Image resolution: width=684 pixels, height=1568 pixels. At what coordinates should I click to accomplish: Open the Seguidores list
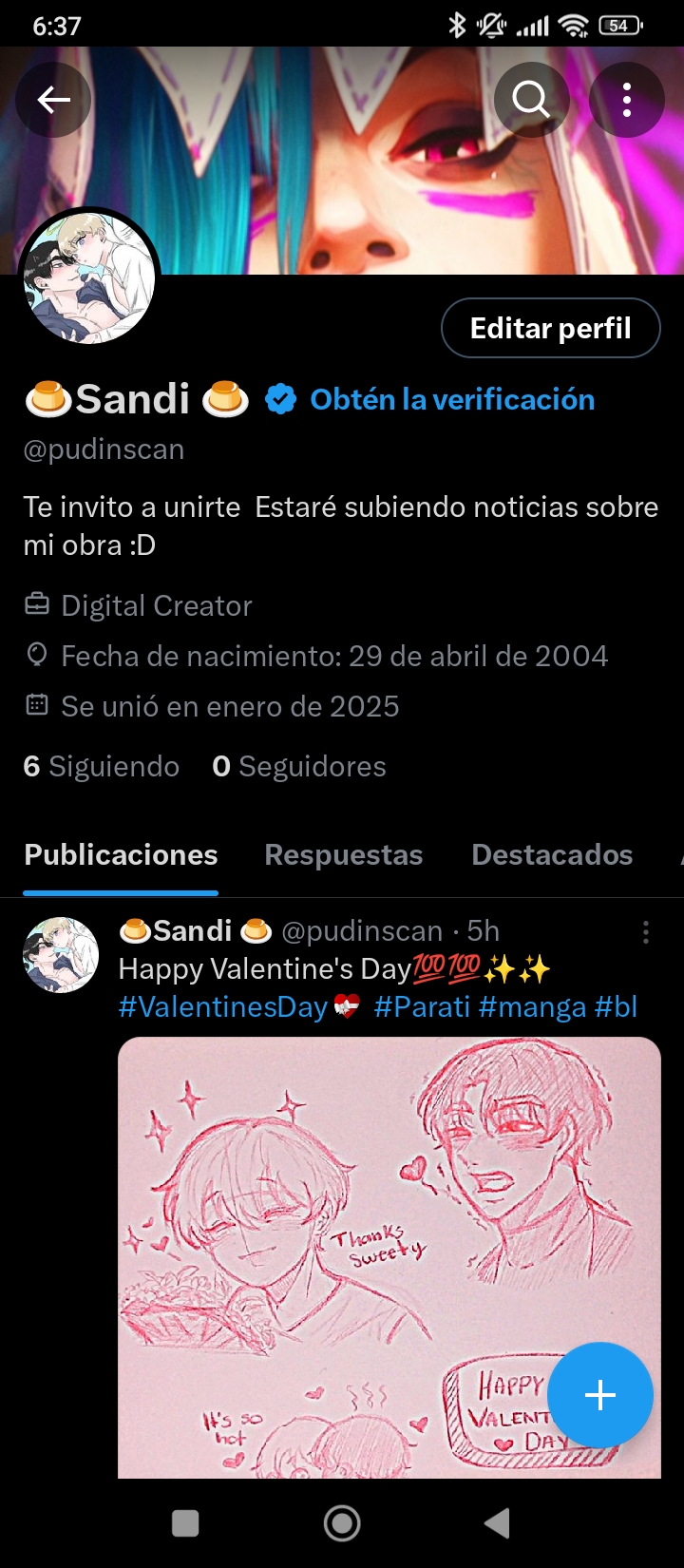point(299,767)
